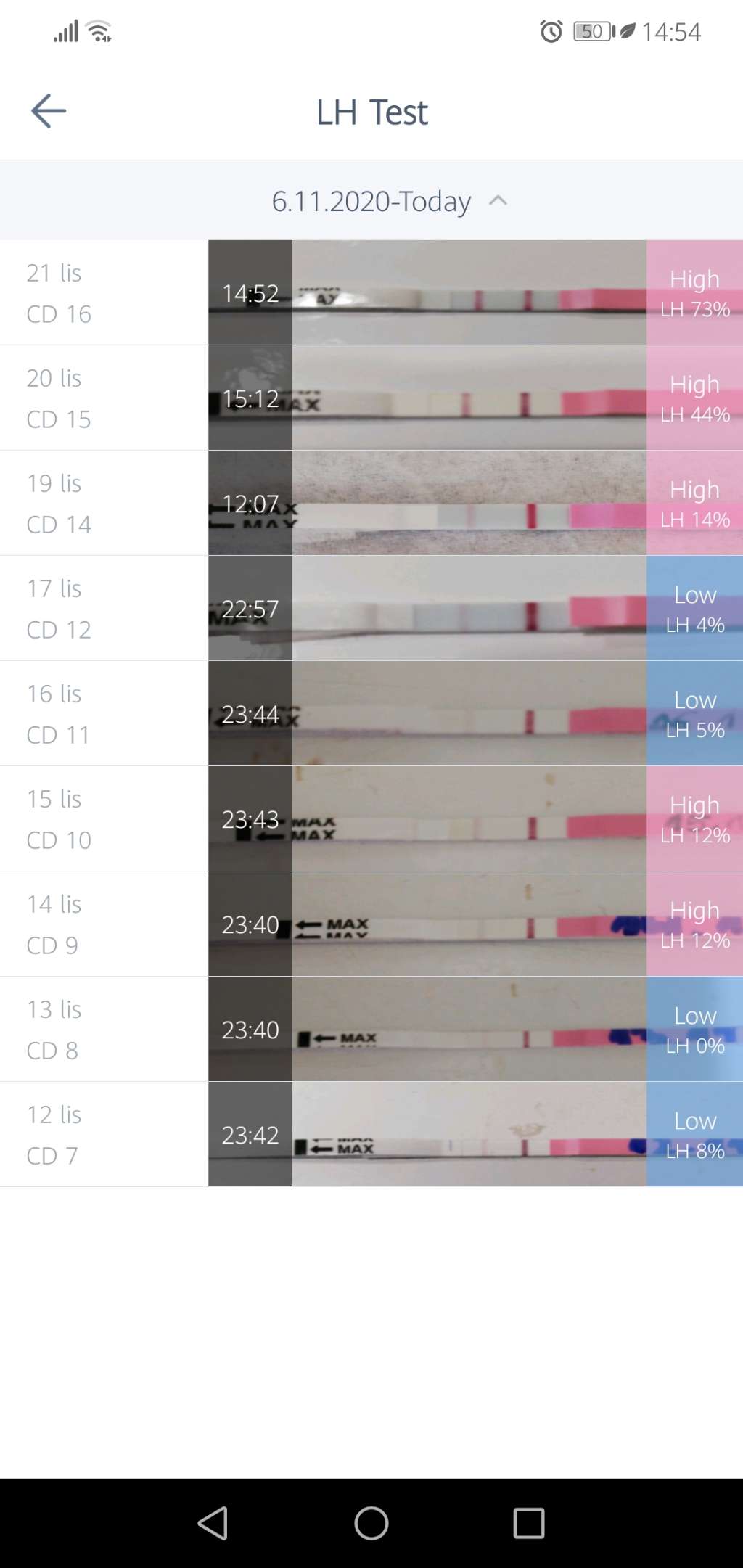Viewport: 743px width, 1568px height.
Task: Open the 21 lis CD 16 test entry
Action: pyautogui.click(x=371, y=292)
